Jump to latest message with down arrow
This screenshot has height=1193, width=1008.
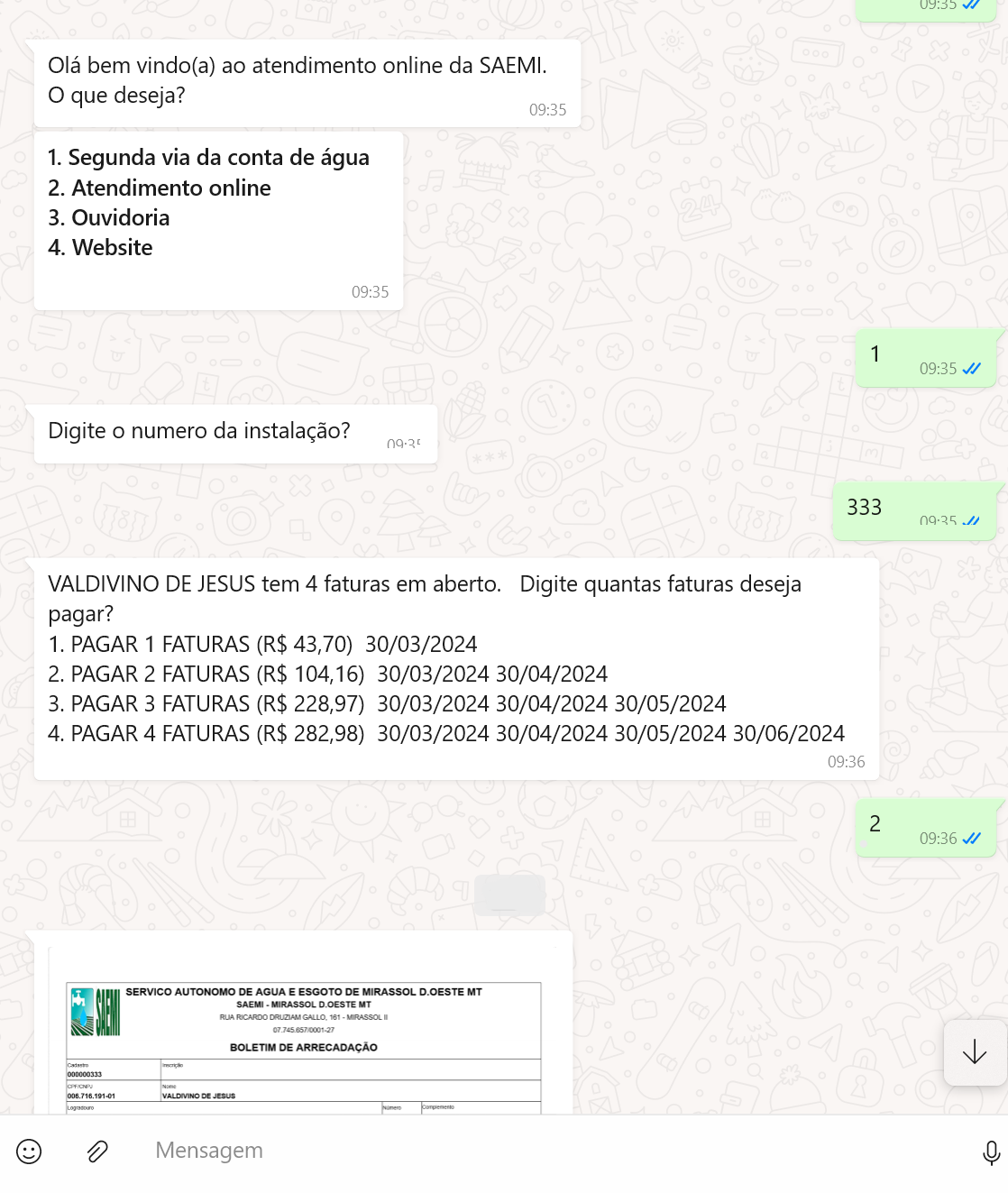pos(974,1052)
